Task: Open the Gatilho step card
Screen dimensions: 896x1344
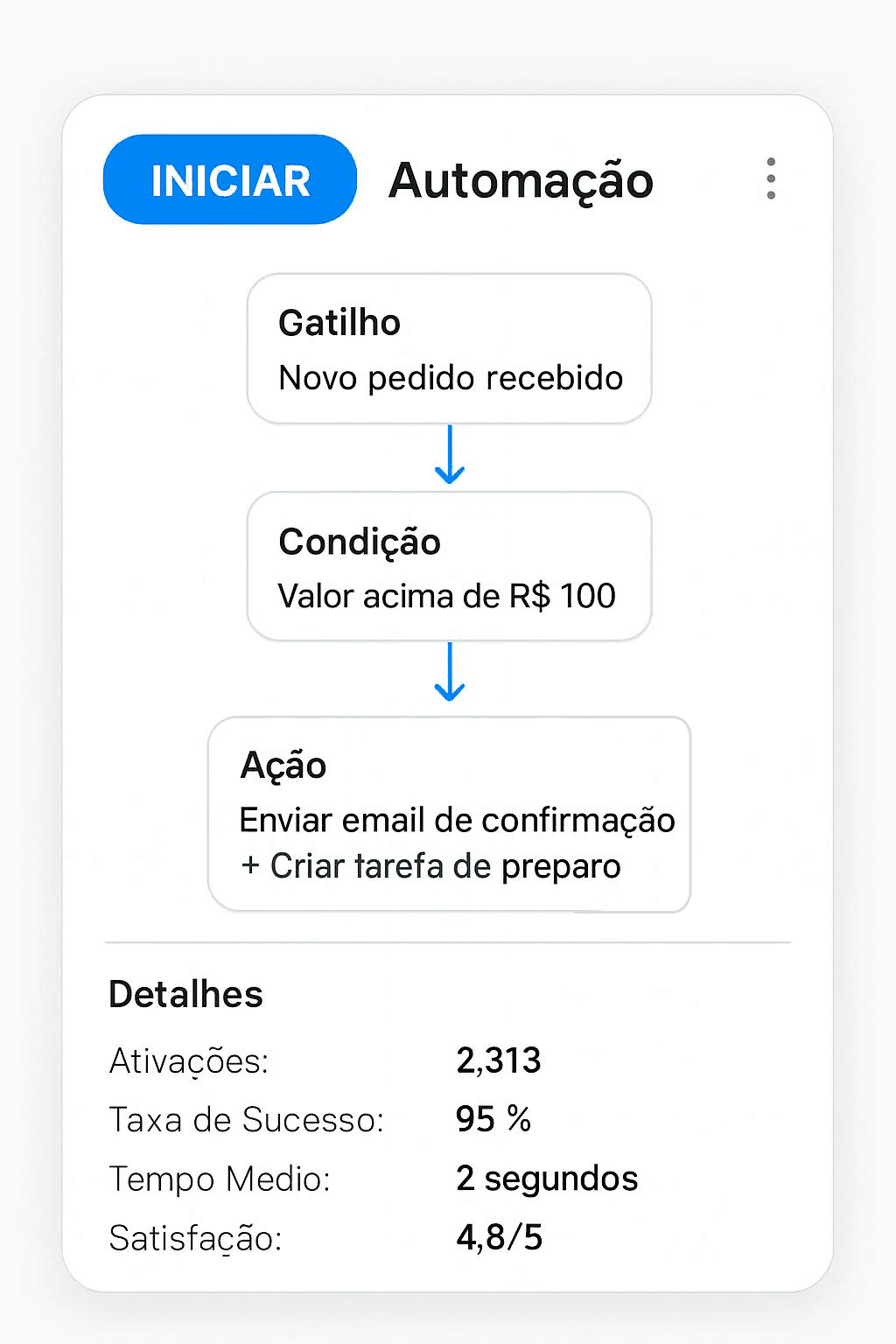Action: 450,348
